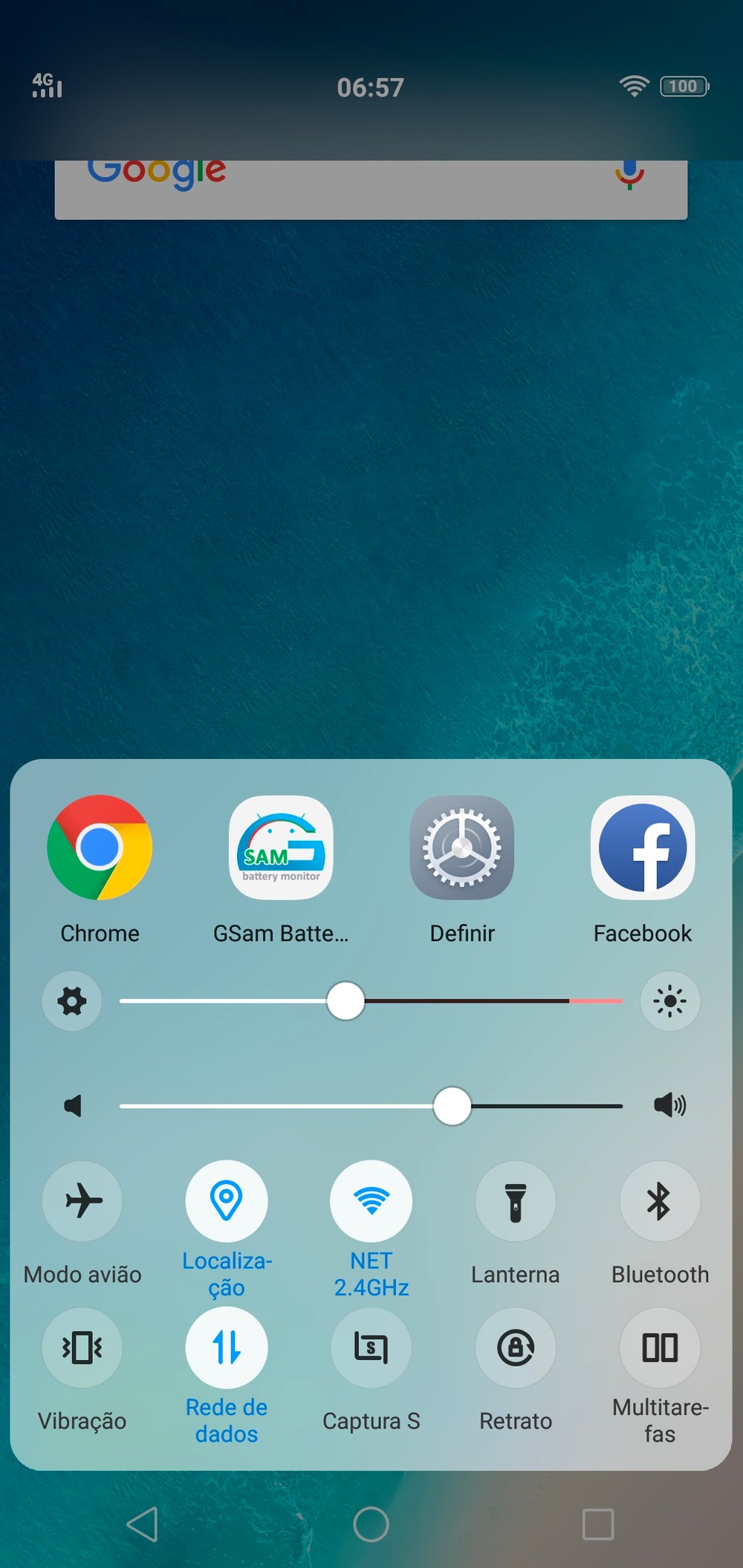Enable Modo avião
Image resolution: width=743 pixels, height=1568 pixels.
[x=82, y=1201]
